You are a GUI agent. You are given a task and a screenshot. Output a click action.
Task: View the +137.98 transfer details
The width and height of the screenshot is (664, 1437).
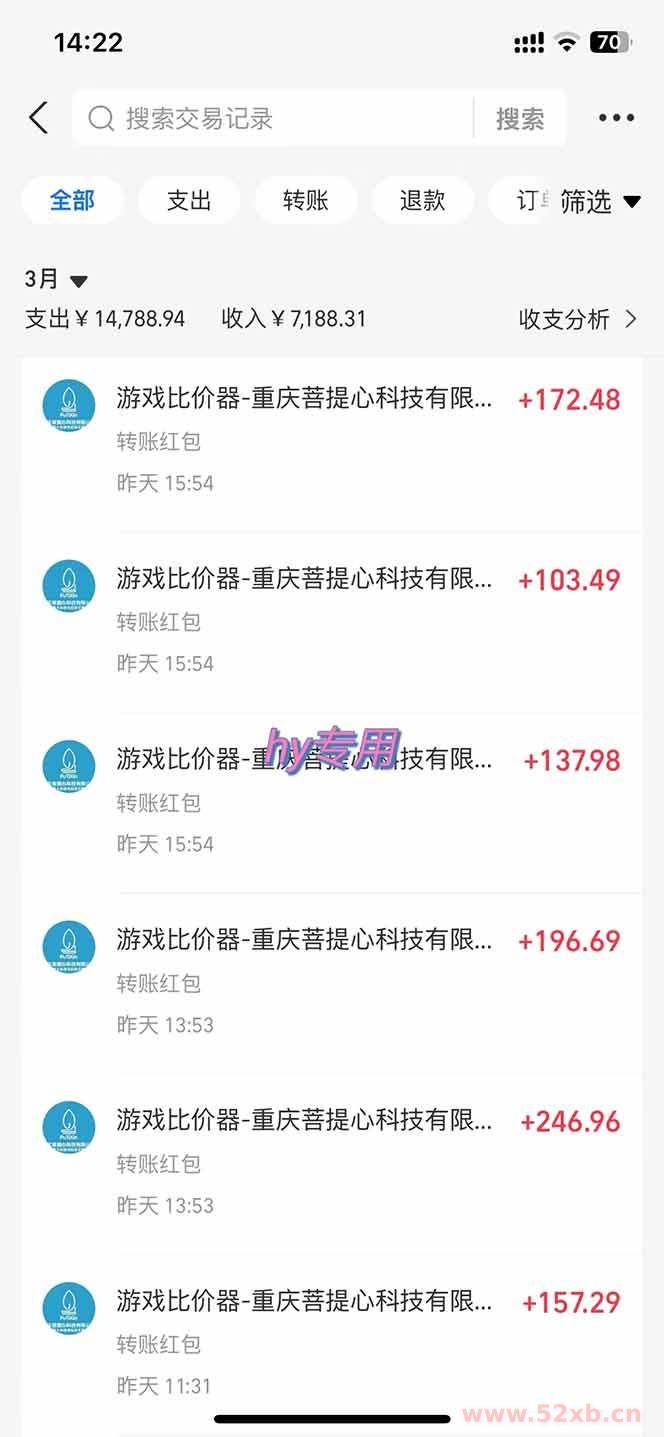tap(330, 801)
